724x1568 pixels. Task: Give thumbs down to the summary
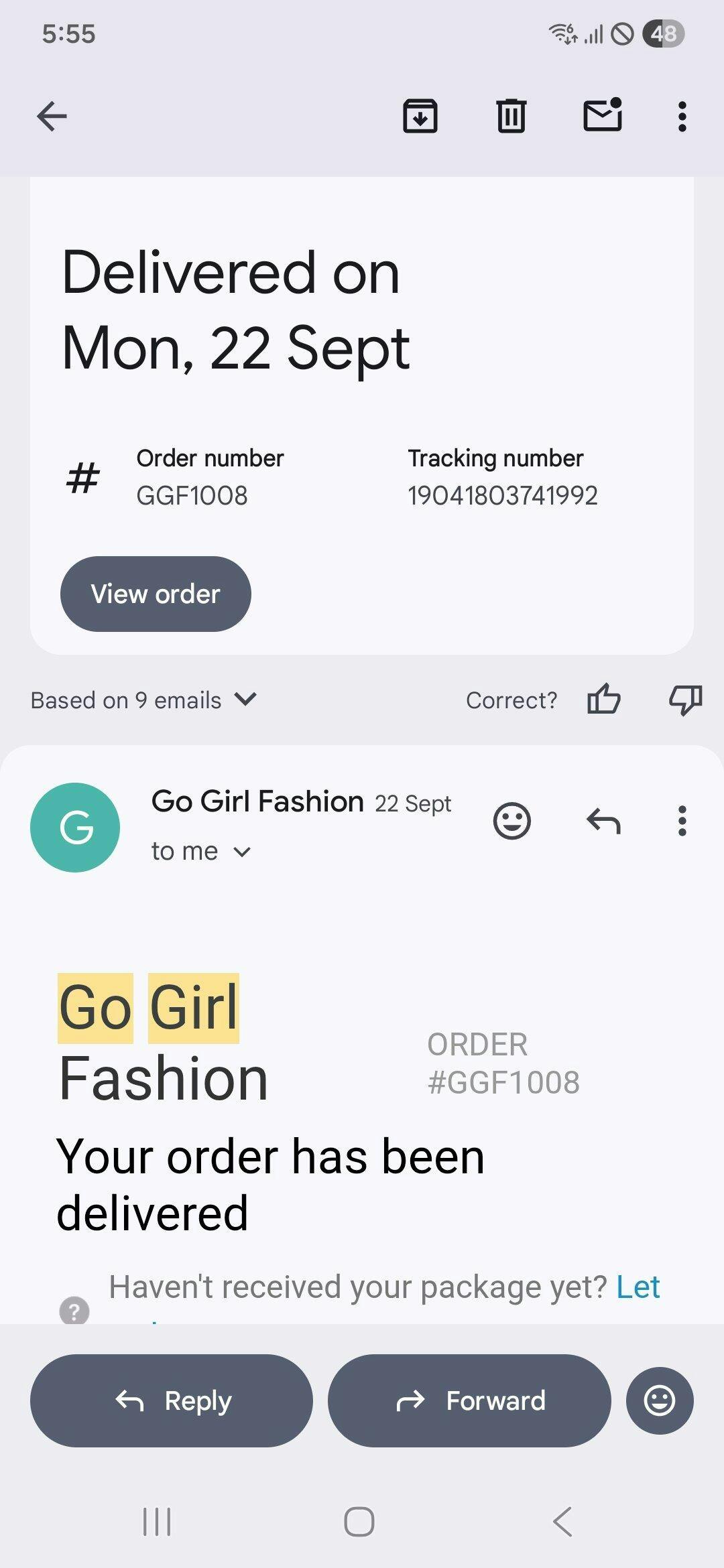coord(685,700)
